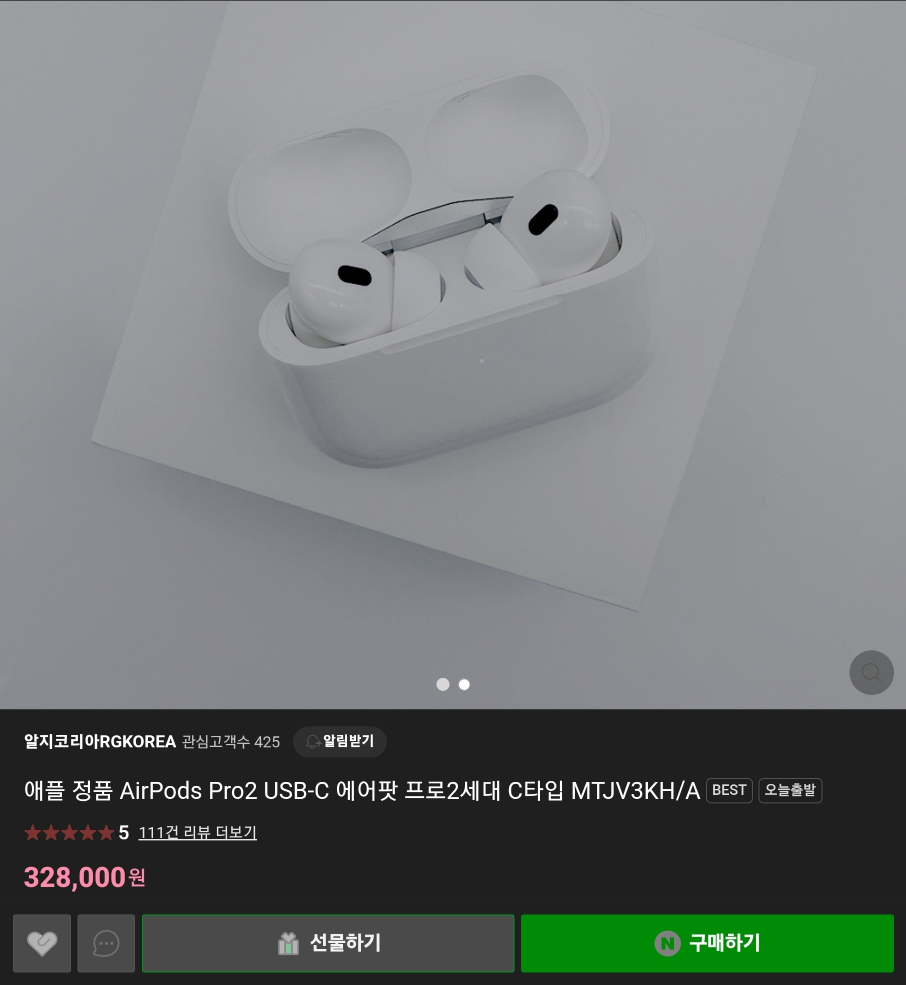Image resolution: width=906 pixels, height=985 pixels.
Task: Send as gift with 선물하기
Action: coord(328,943)
